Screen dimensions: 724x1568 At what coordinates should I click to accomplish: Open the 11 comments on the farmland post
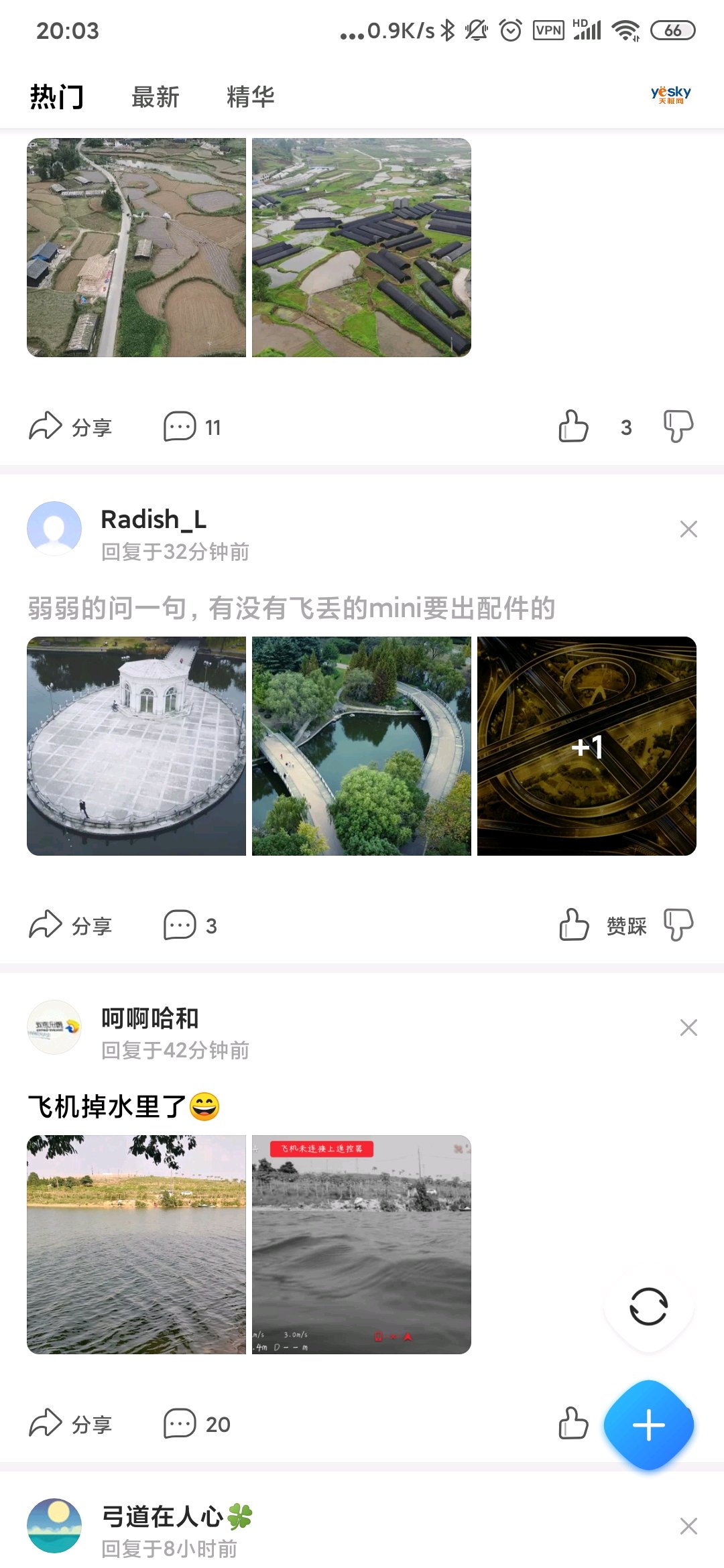point(192,427)
